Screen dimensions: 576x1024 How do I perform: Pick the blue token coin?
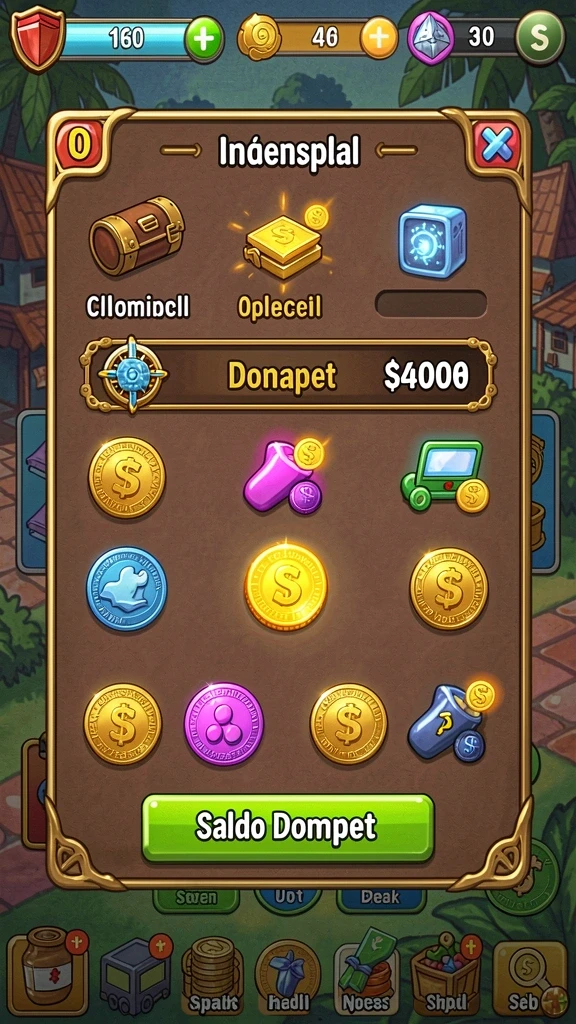(x=126, y=588)
